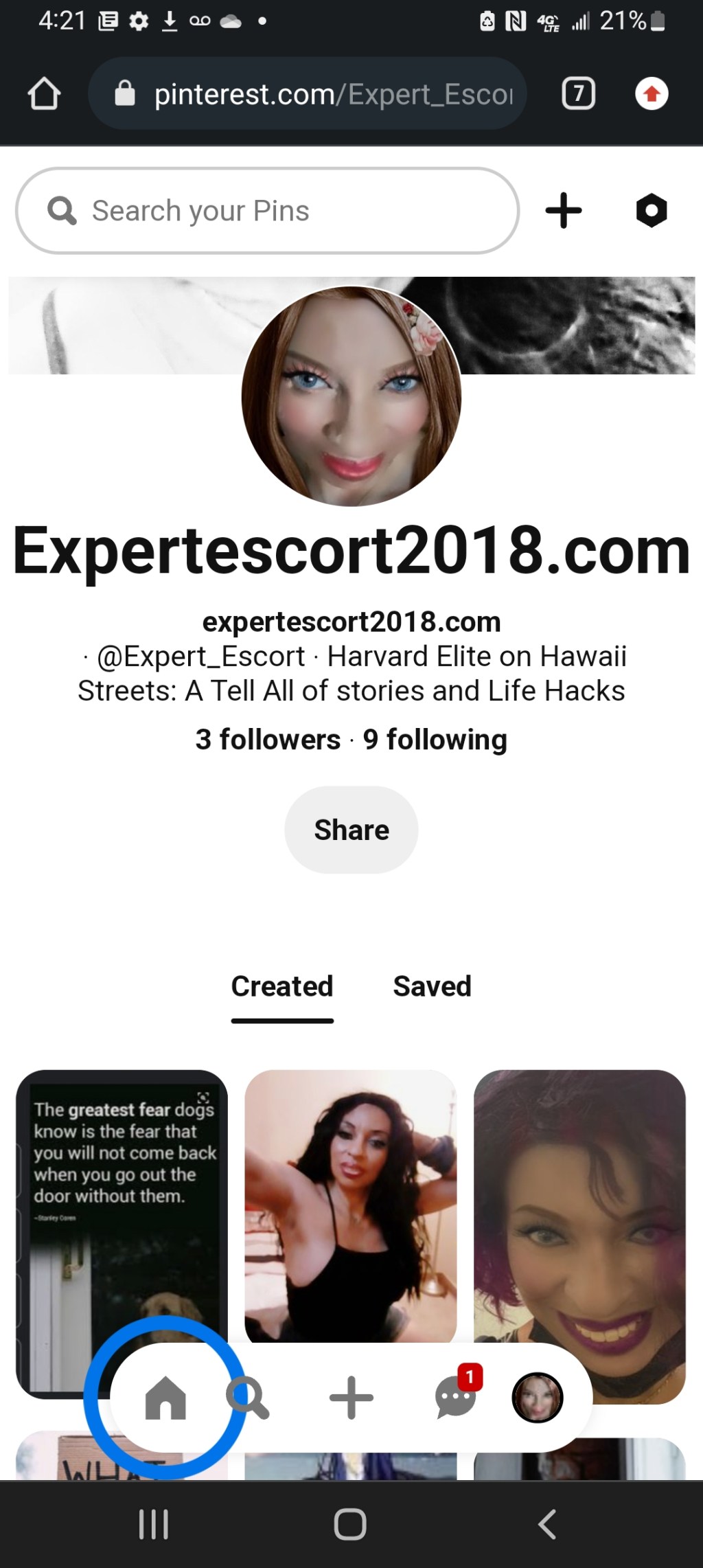Screen dimensions: 703x1568
Task: Open the browser tab switcher
Action: coord(578,94)
